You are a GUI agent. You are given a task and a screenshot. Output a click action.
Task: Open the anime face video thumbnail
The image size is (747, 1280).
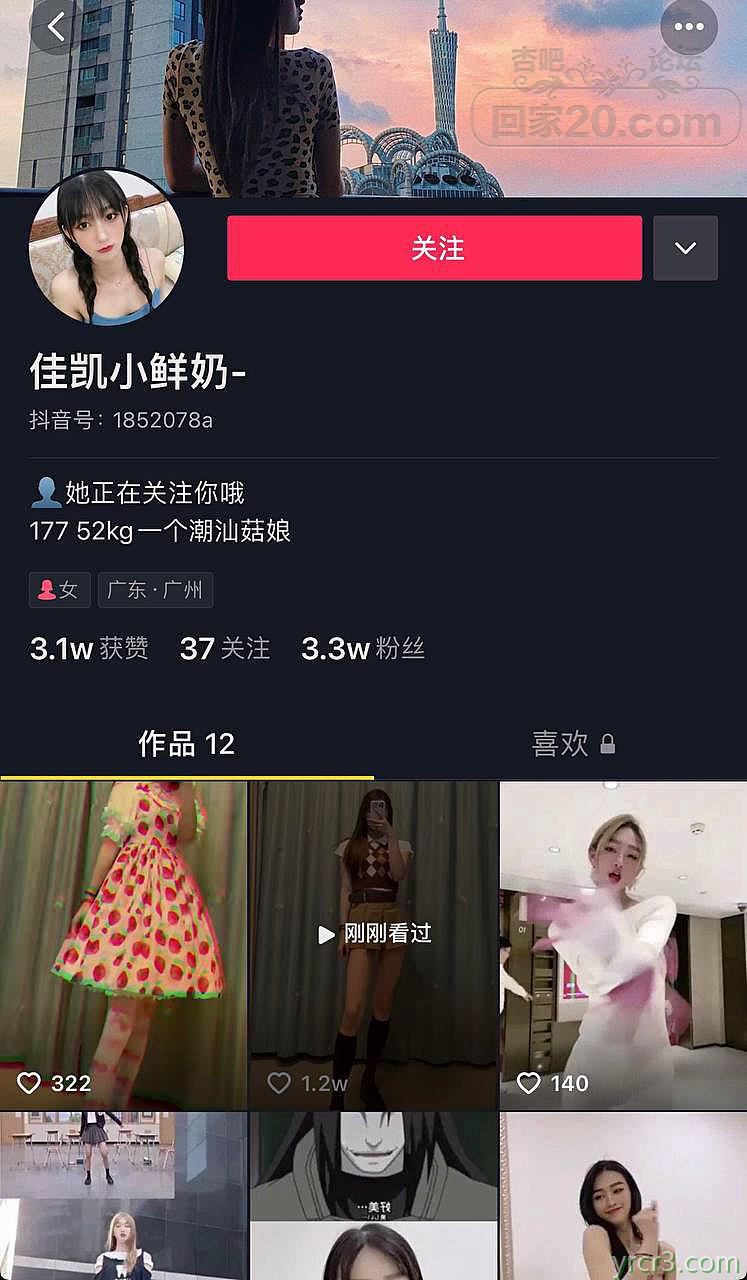(373, 1196)
